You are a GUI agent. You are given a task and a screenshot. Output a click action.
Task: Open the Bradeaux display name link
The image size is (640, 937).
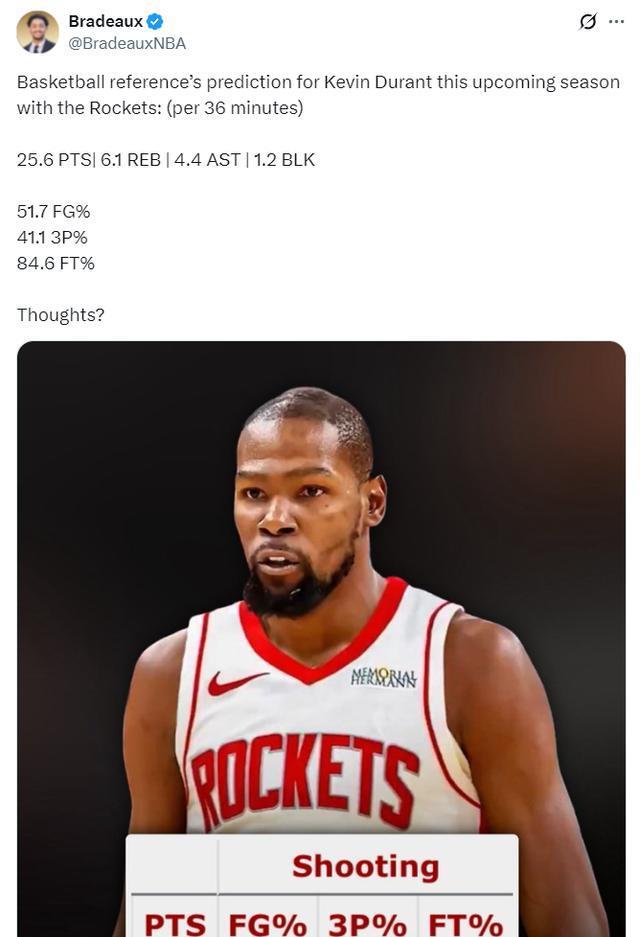coord(105,21)
